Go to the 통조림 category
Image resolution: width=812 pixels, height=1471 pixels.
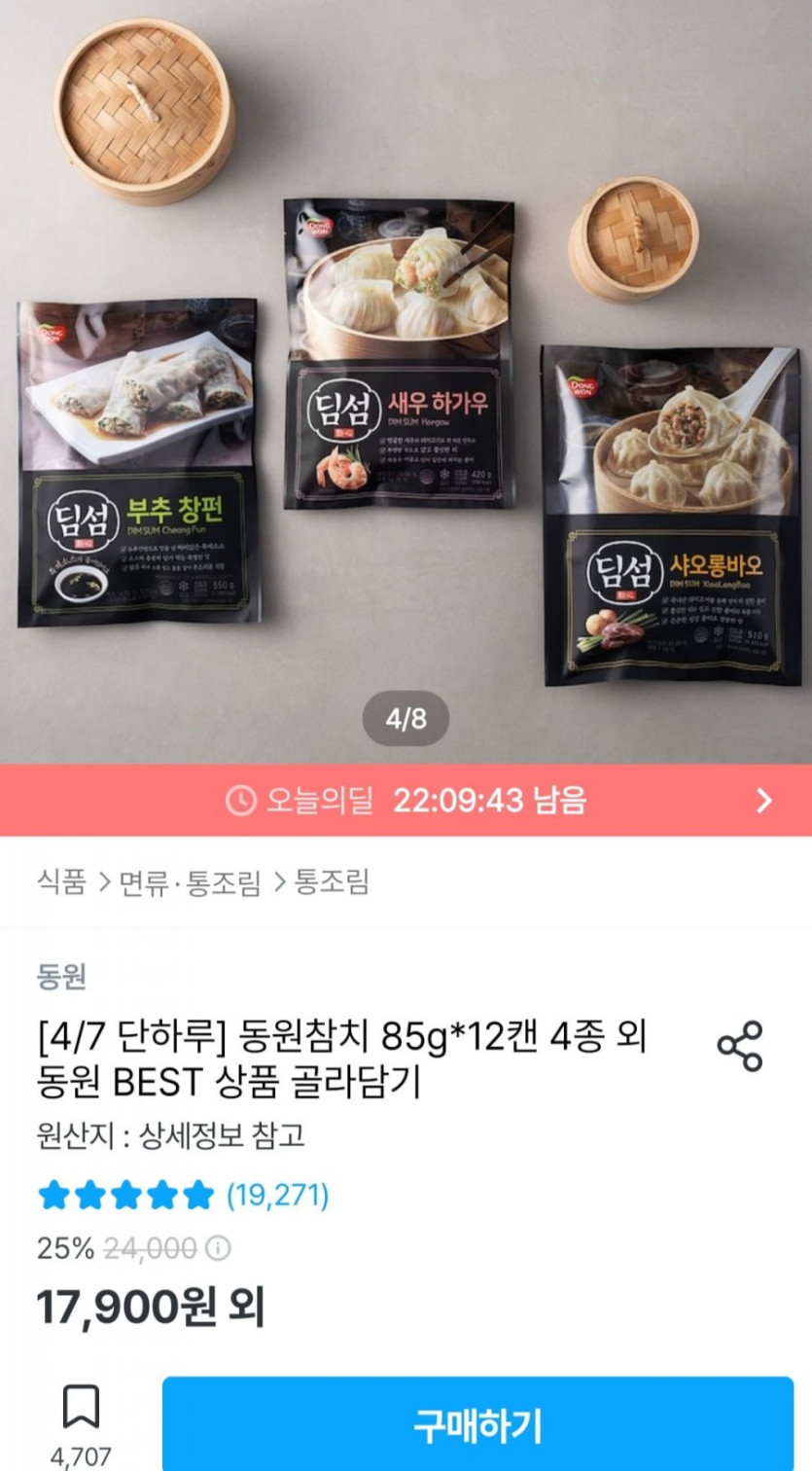click(333, 882)
